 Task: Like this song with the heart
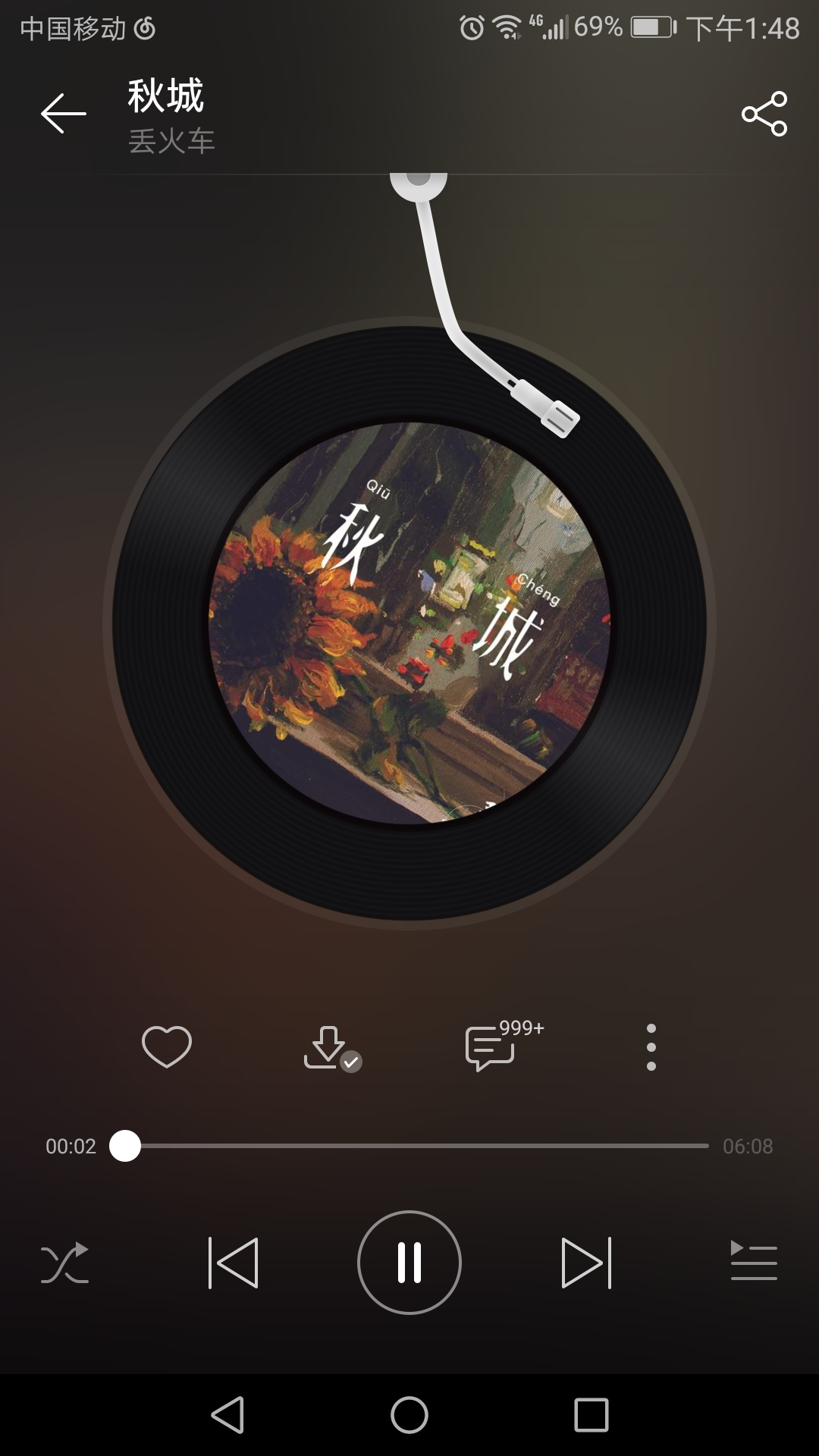[167, 1046]
